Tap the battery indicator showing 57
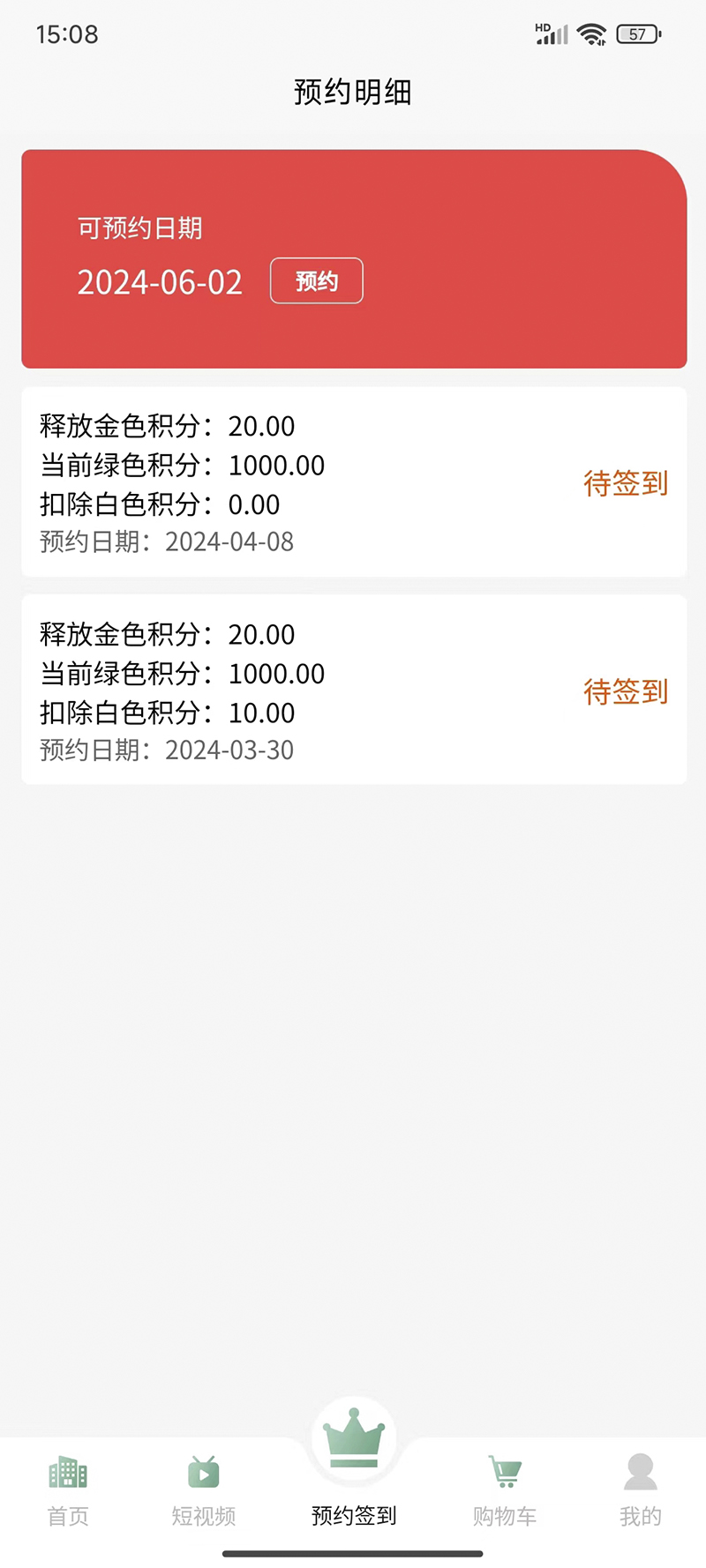 pyautogui.click(x=637, y=33)
